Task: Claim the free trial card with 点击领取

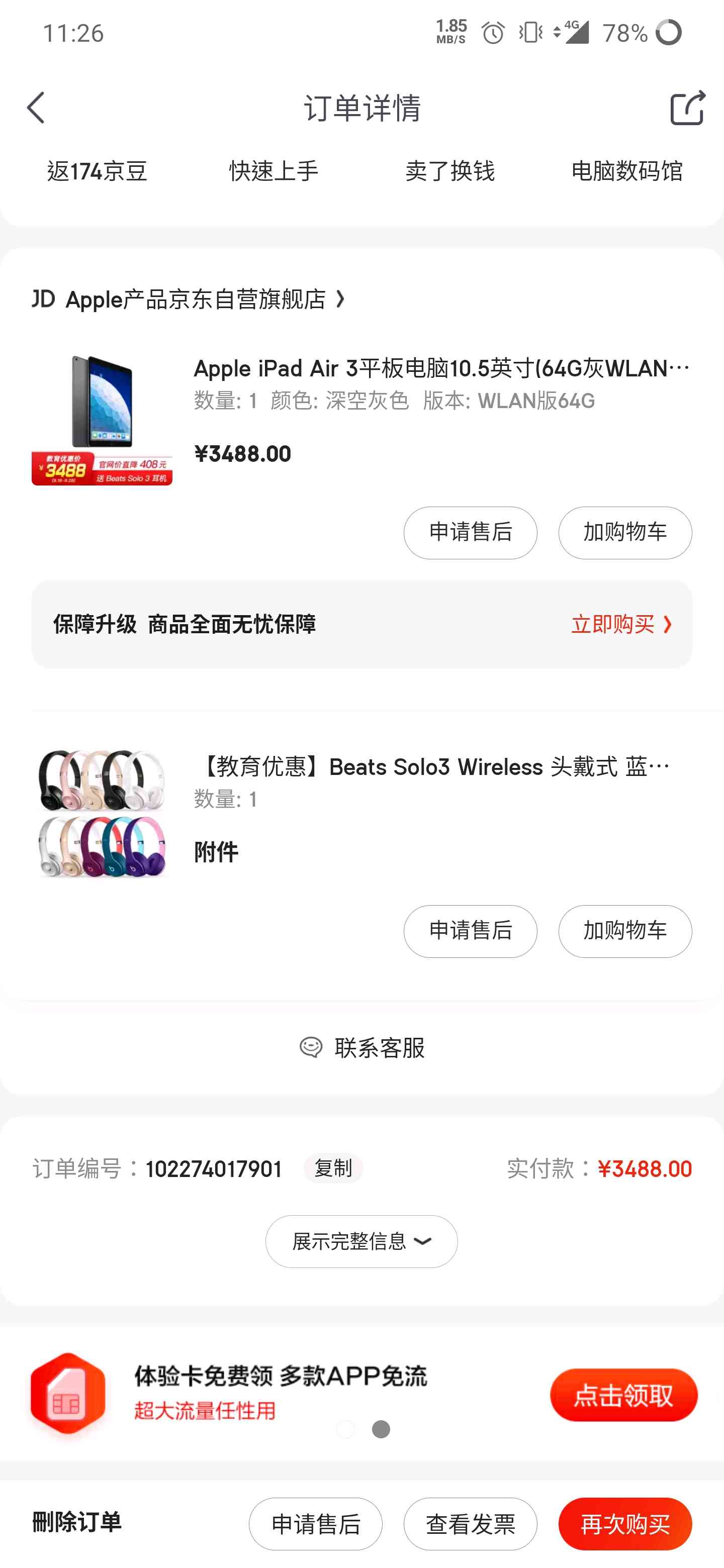Action: (623, 1395)
